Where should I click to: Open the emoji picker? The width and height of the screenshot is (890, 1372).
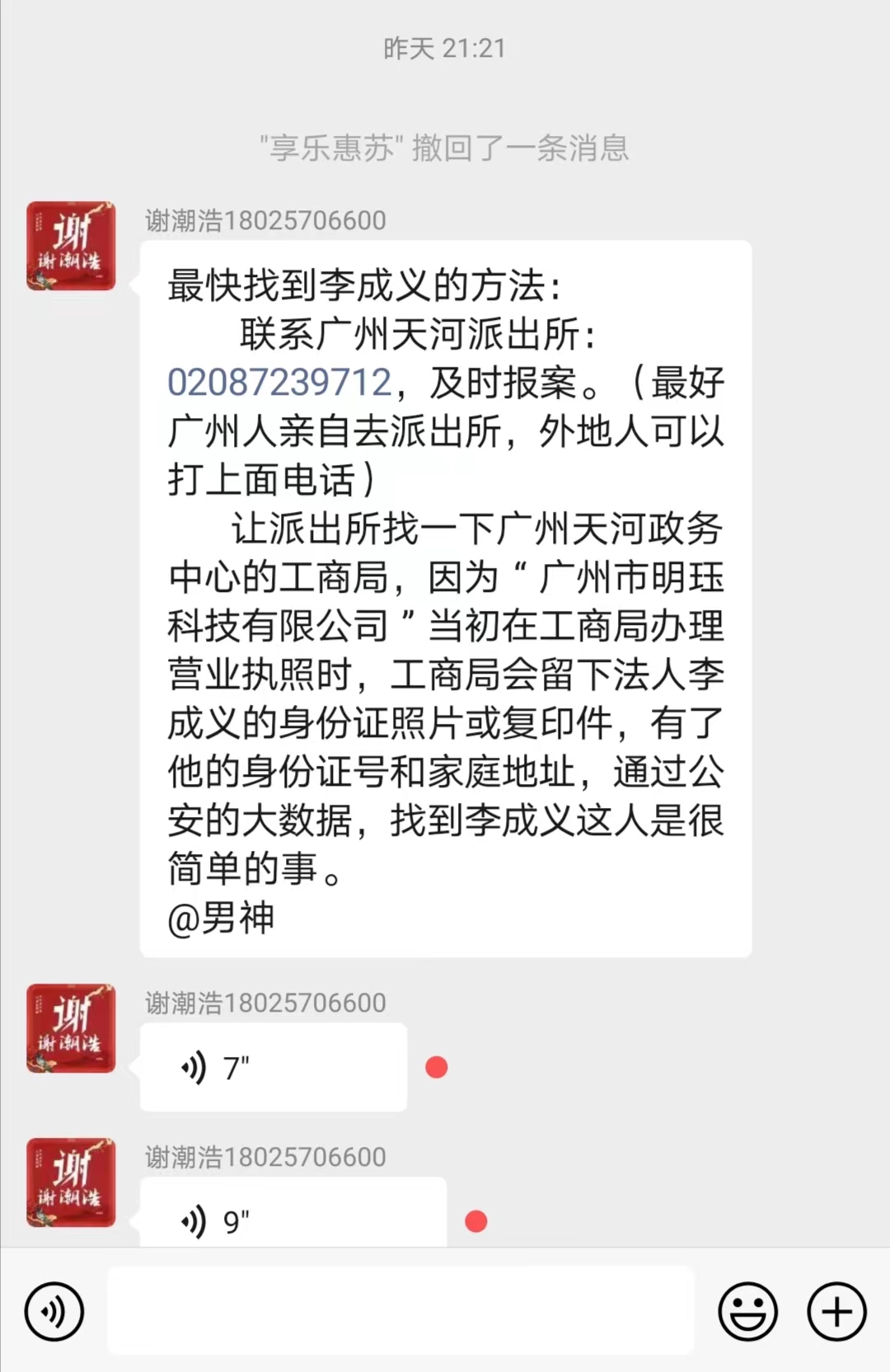point(747,1310)
